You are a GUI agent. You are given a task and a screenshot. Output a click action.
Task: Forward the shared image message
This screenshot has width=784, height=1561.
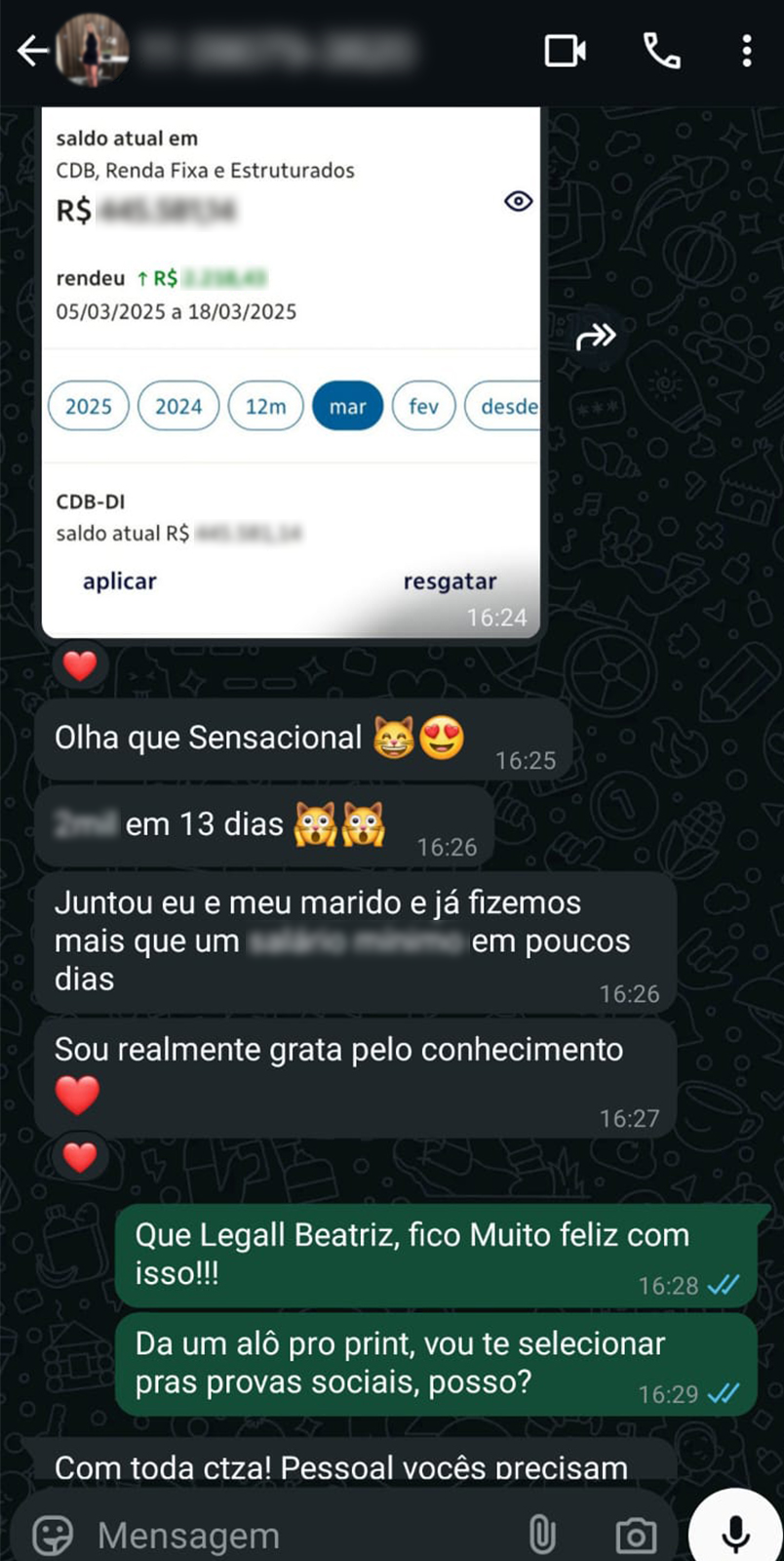click(596, 337)
